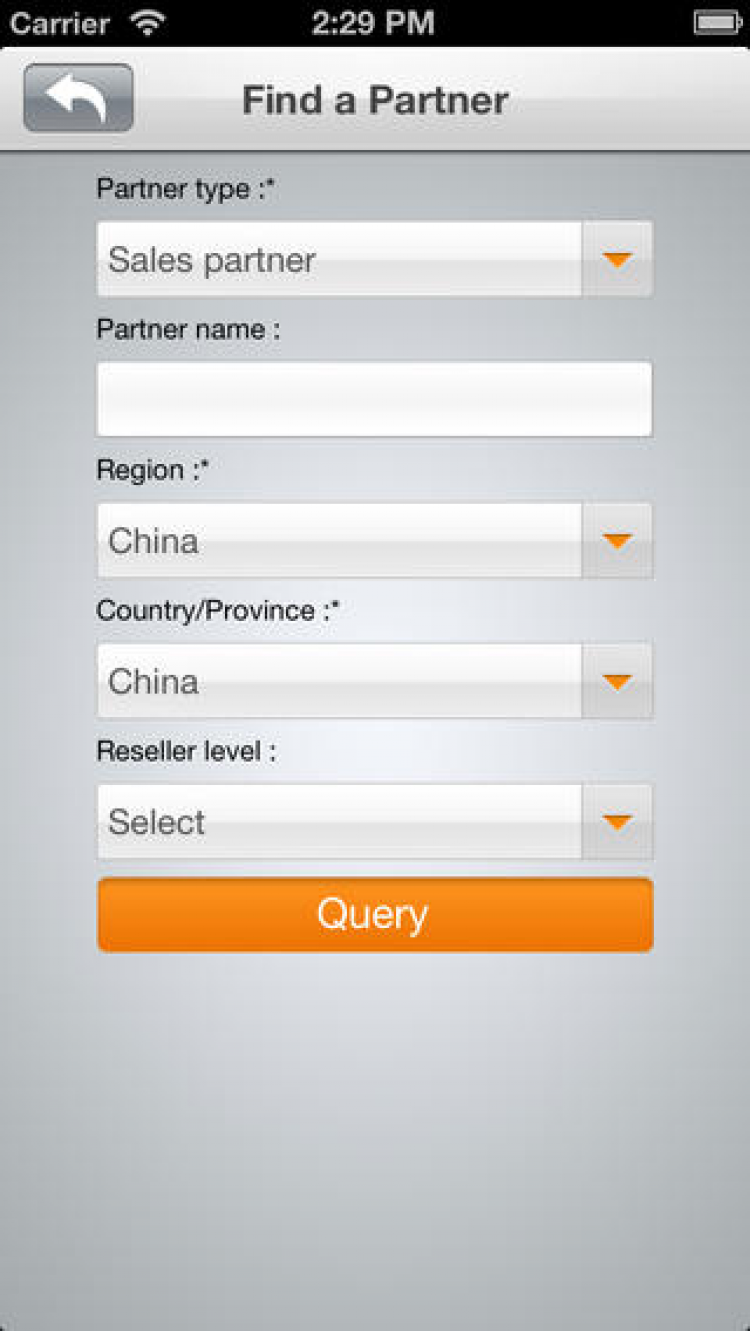
Task: Tap the orange Query button
Action: point(374,914)
